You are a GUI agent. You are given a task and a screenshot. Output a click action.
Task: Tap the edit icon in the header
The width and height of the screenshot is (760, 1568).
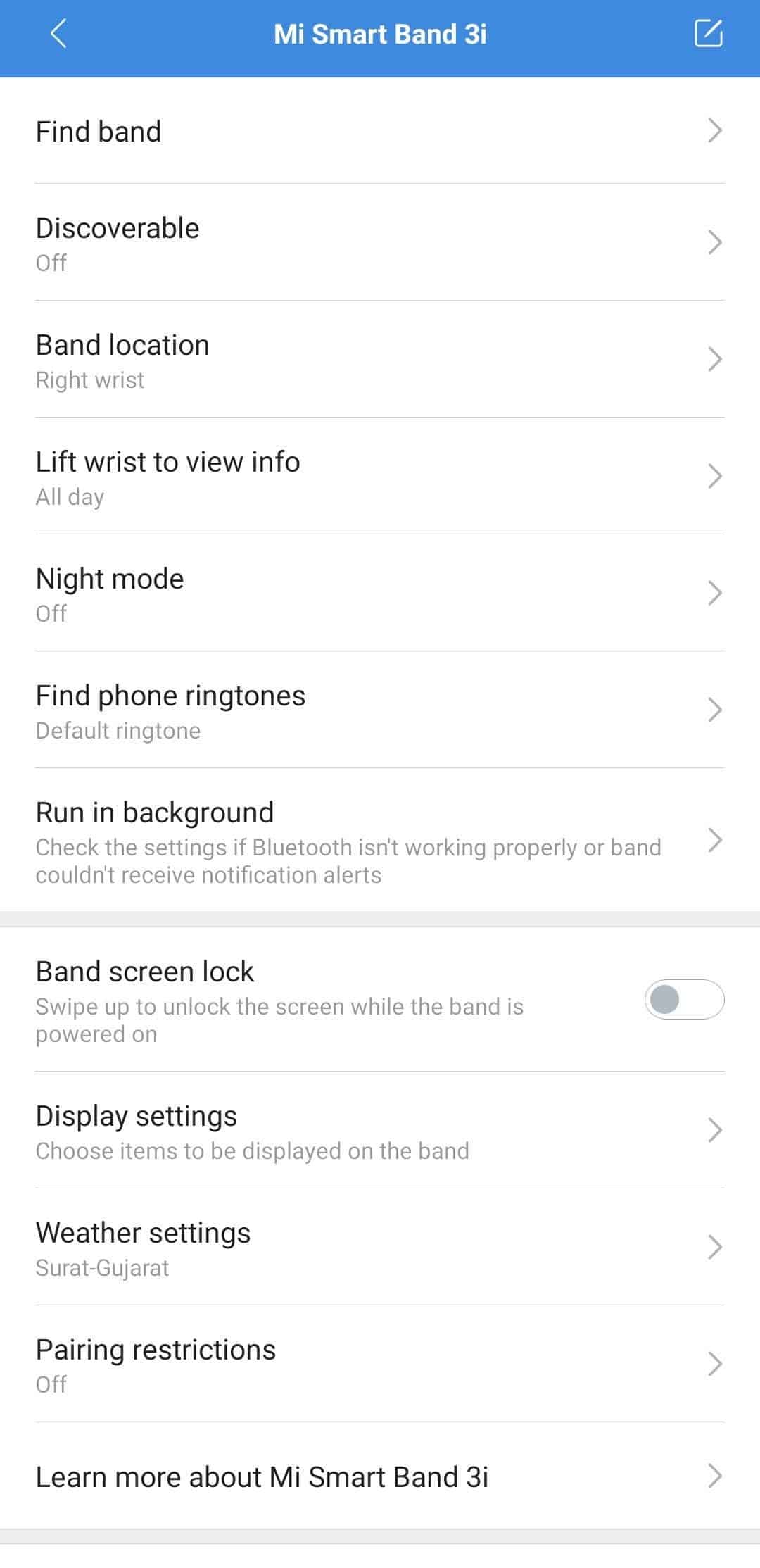tap(709, 34)
